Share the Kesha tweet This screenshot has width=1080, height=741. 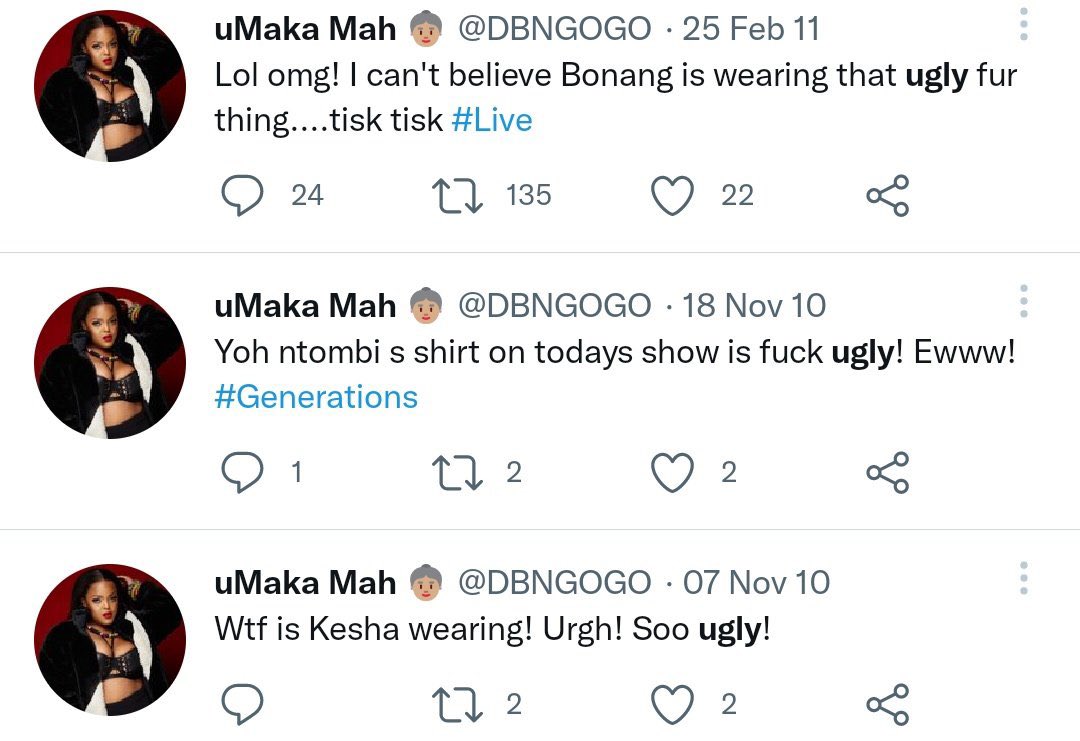tap(887, 705)
